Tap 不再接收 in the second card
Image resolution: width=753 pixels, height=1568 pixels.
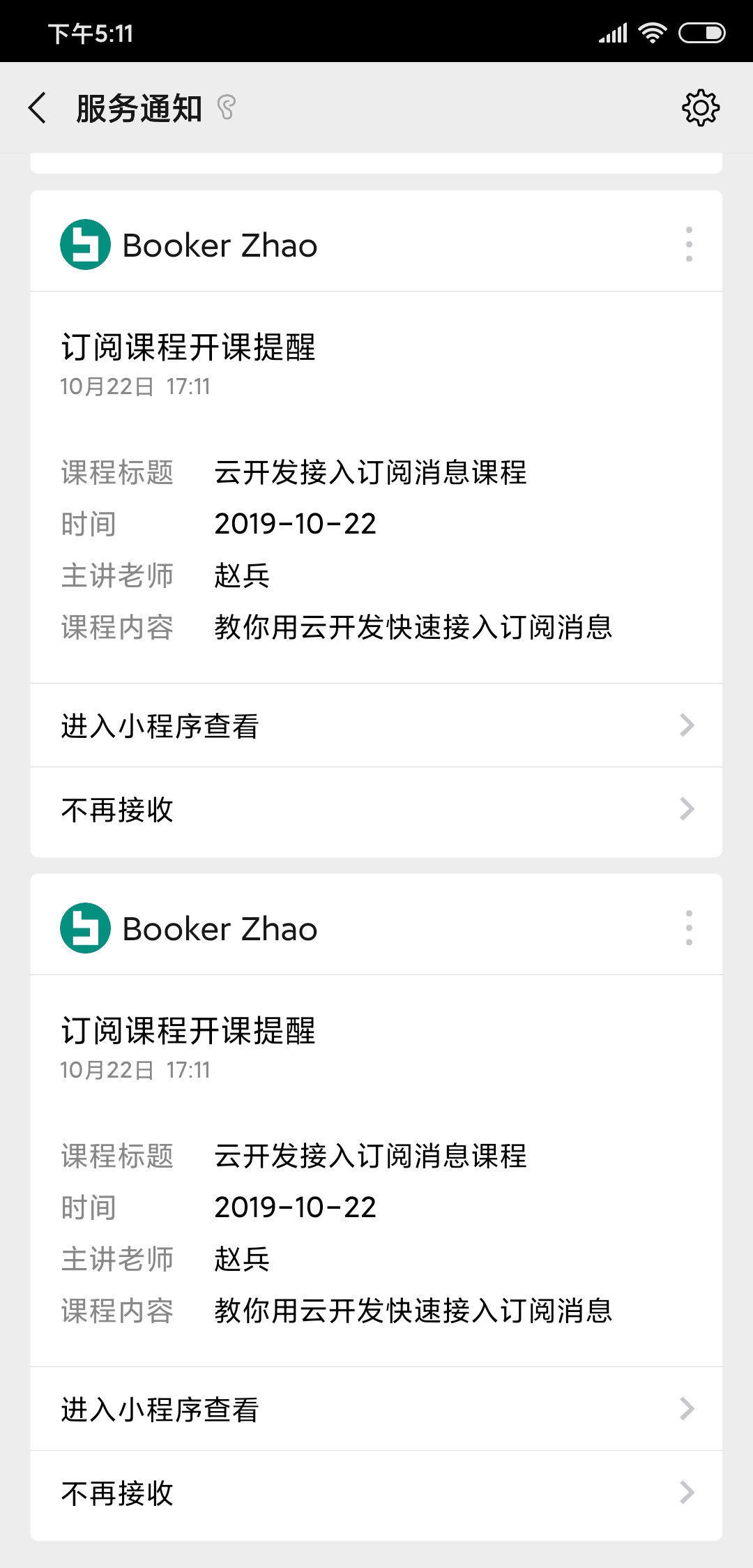376,1493
